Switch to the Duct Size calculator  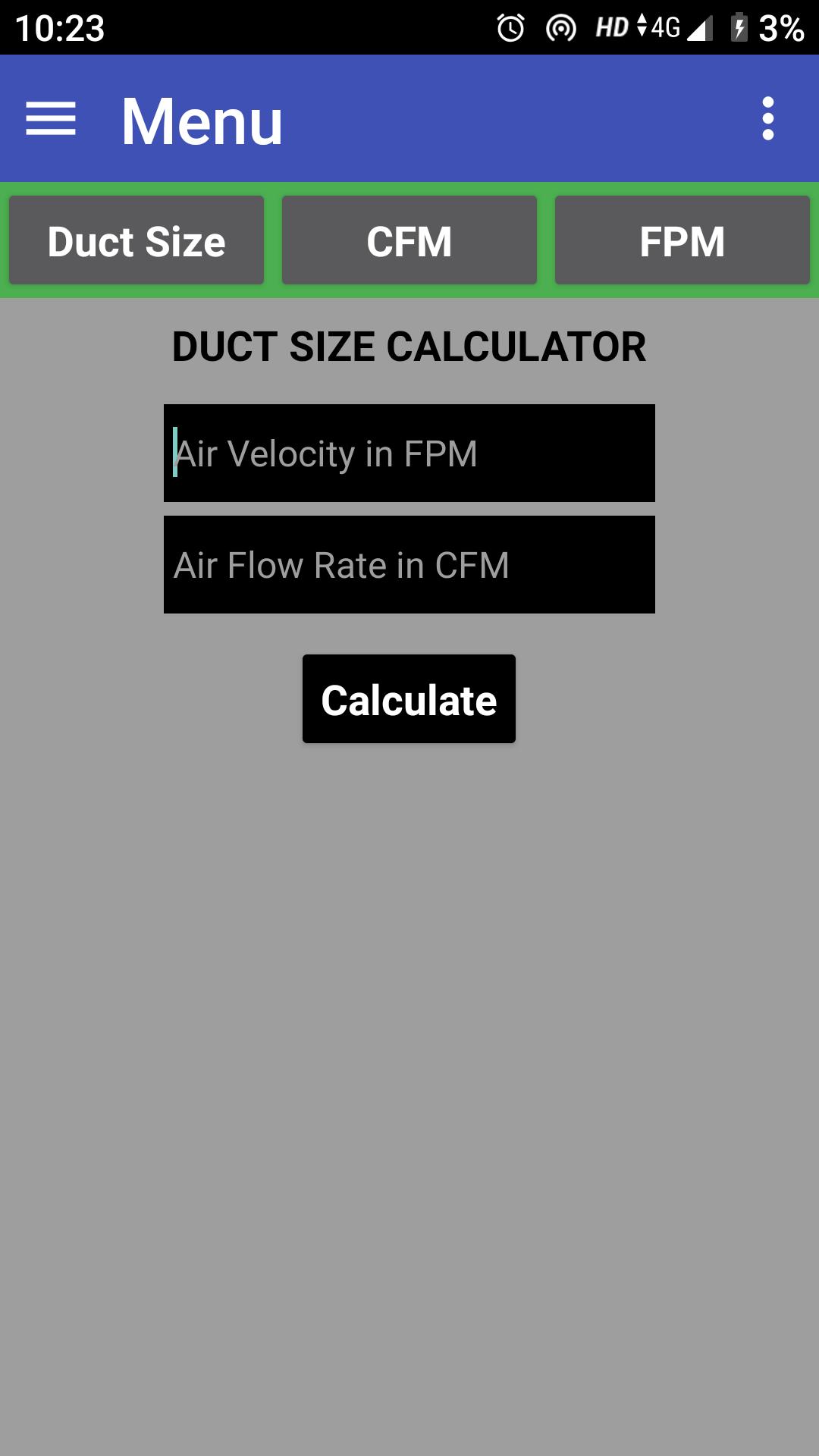click(136, 240)
